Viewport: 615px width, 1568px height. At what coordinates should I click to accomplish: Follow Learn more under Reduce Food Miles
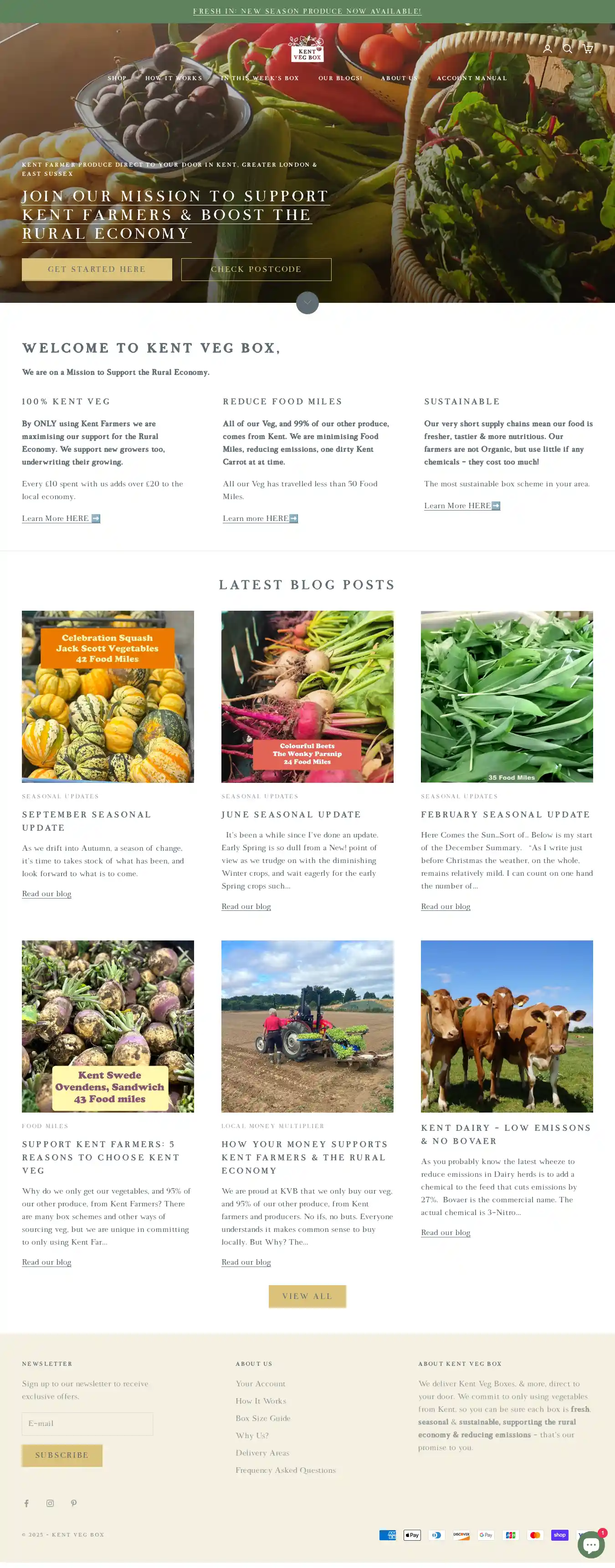[260, 519]
